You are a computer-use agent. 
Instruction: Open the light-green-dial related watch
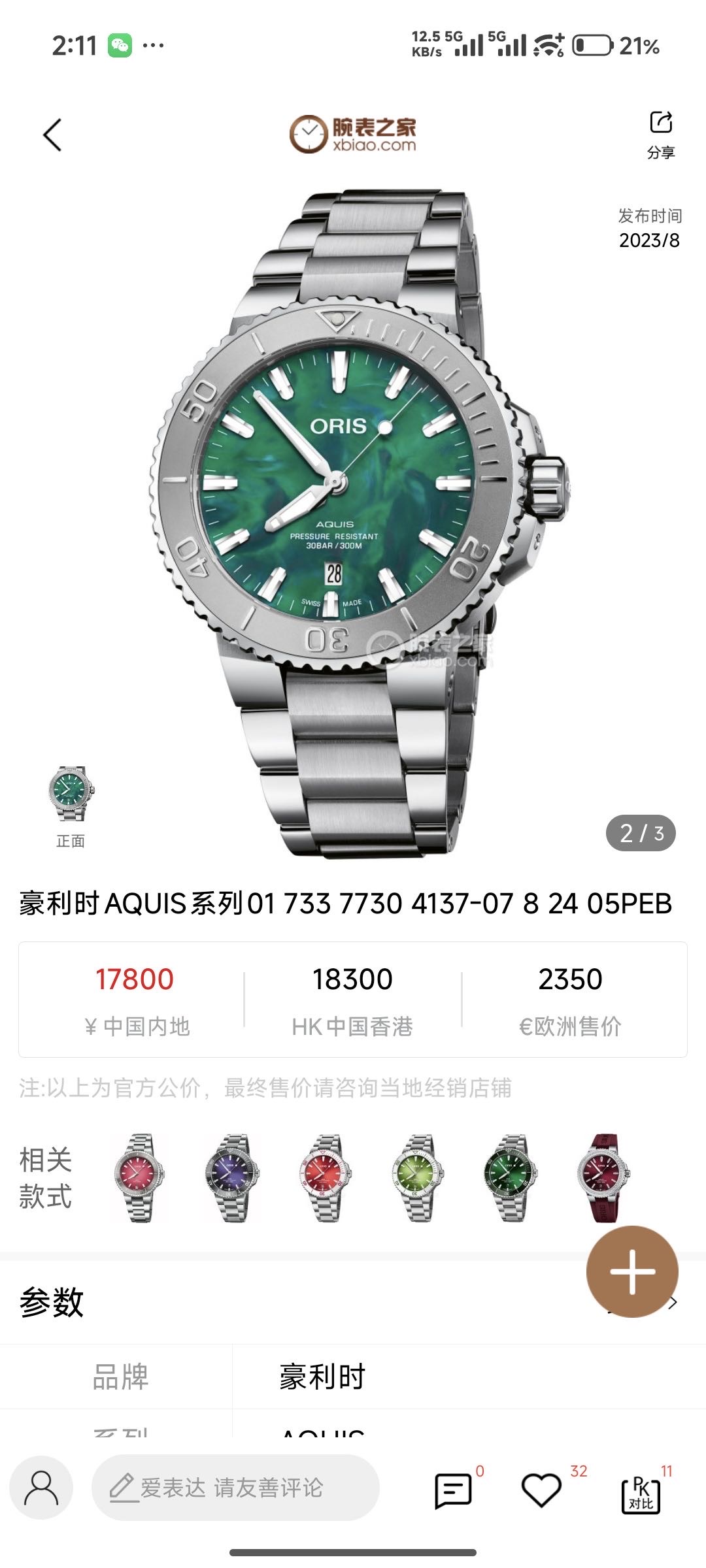418,1177
